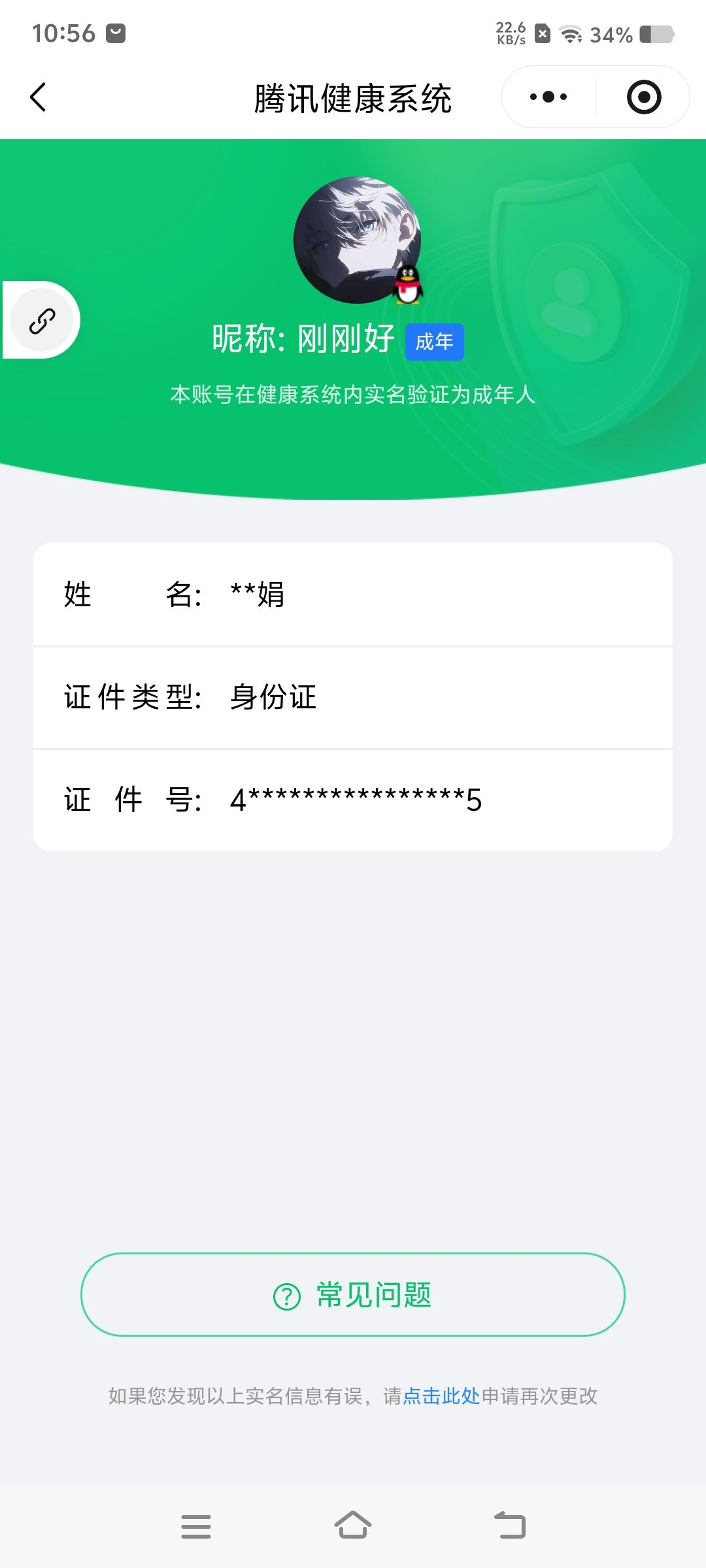Select the 身份证 certificate type row

tap(353, 697)
